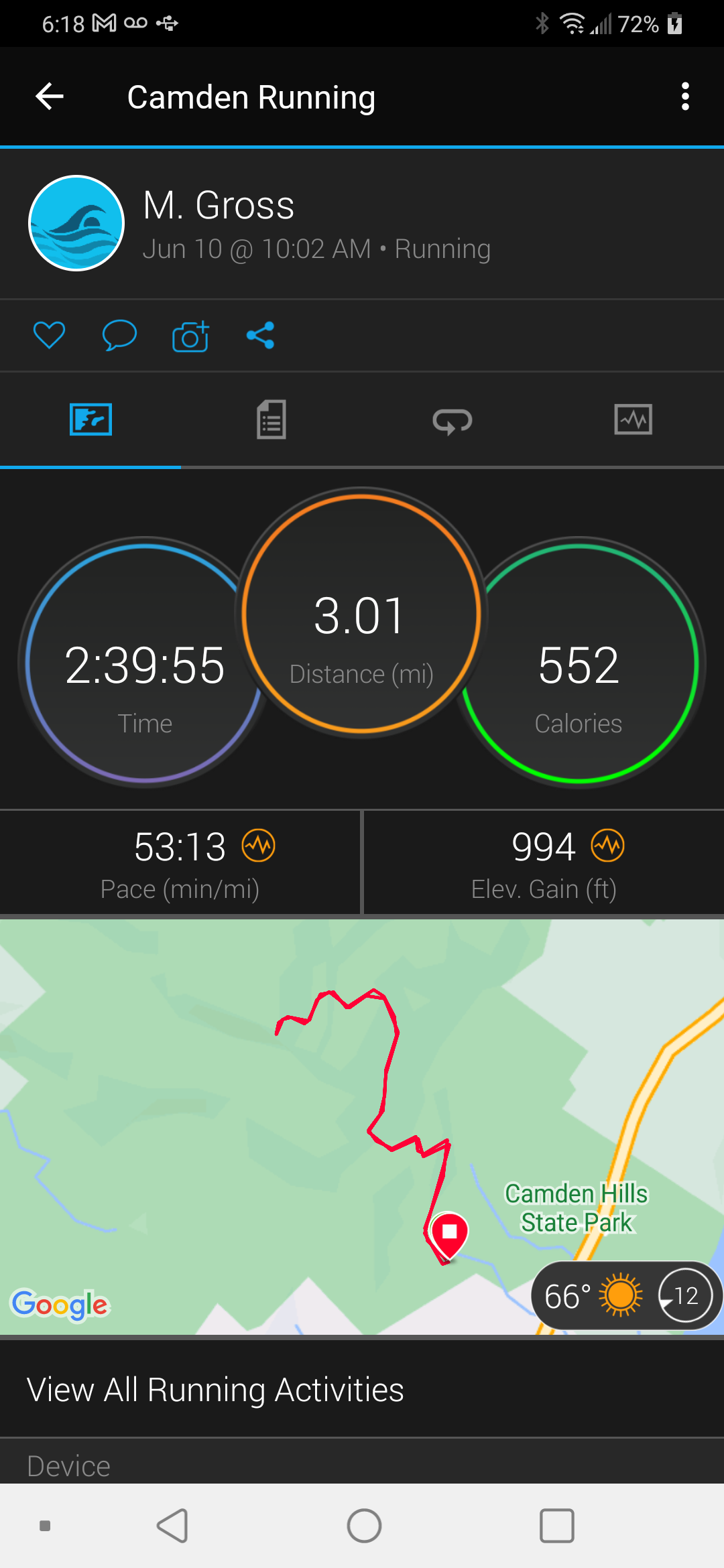The height and width of the screenshot is (1568, 724).
Task: Open system recent apps
Action: coord(556,1526)
